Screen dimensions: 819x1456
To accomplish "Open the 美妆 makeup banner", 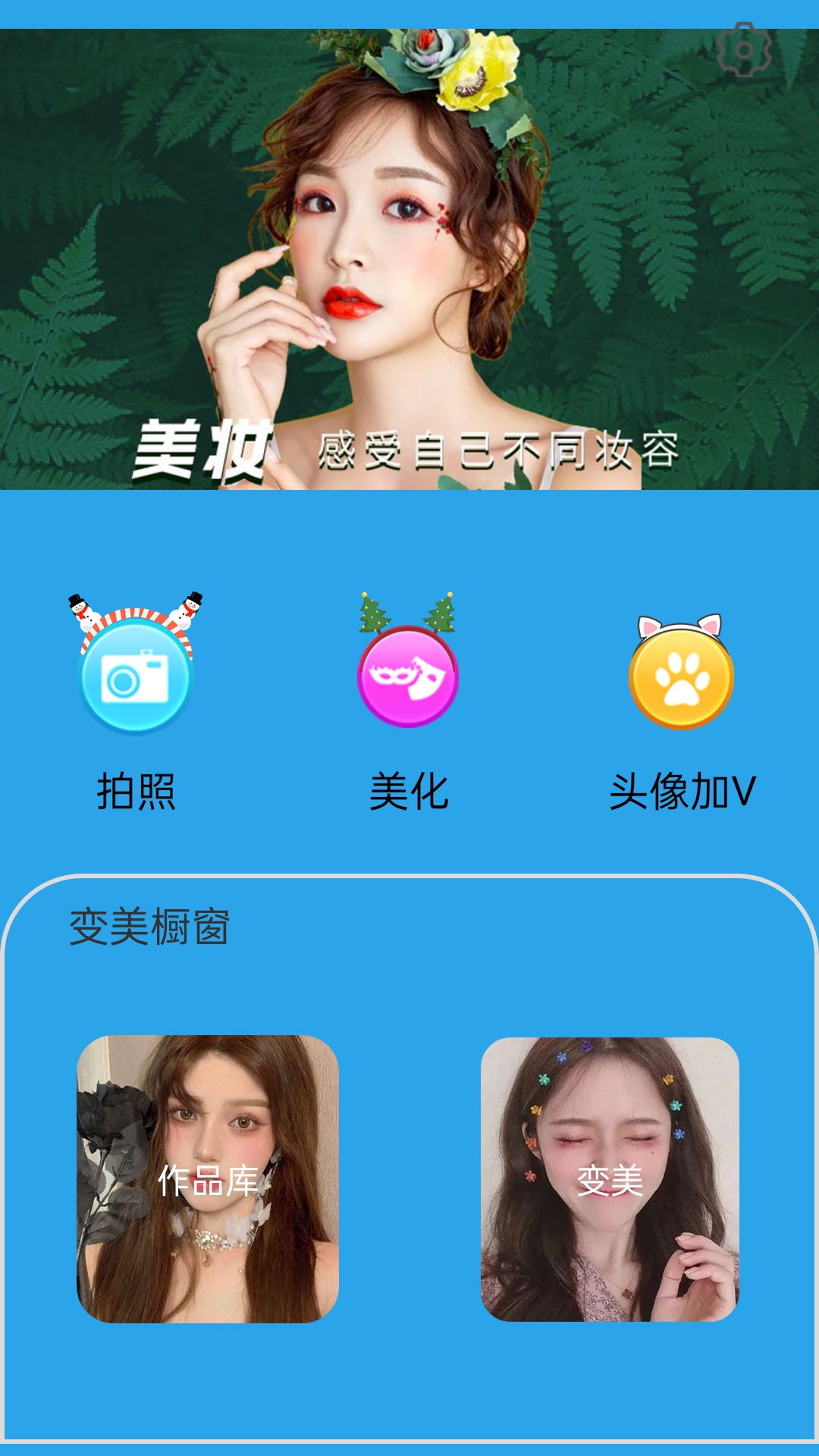I will click(409, 259).
